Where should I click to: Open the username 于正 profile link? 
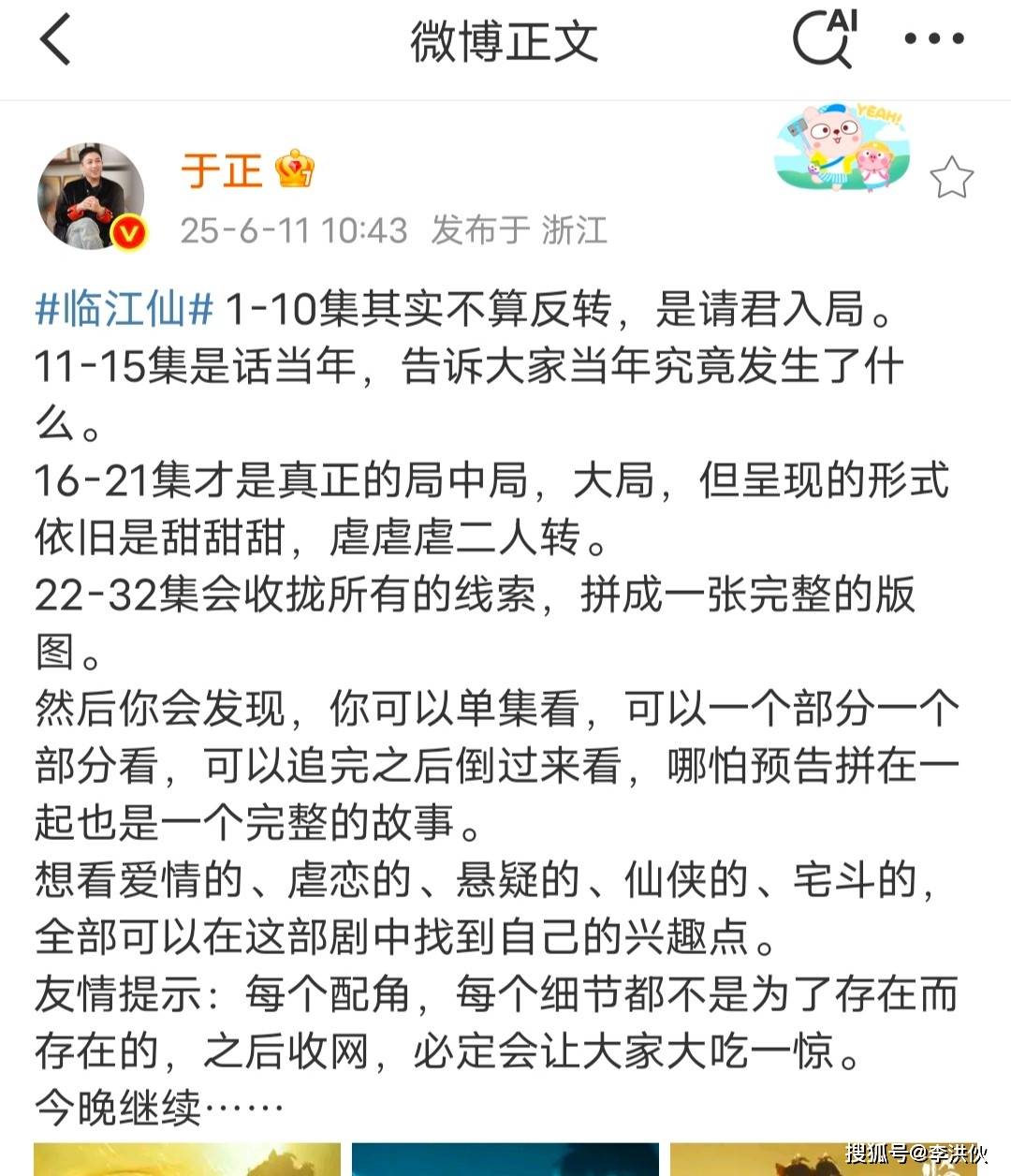tap(221, 171)
